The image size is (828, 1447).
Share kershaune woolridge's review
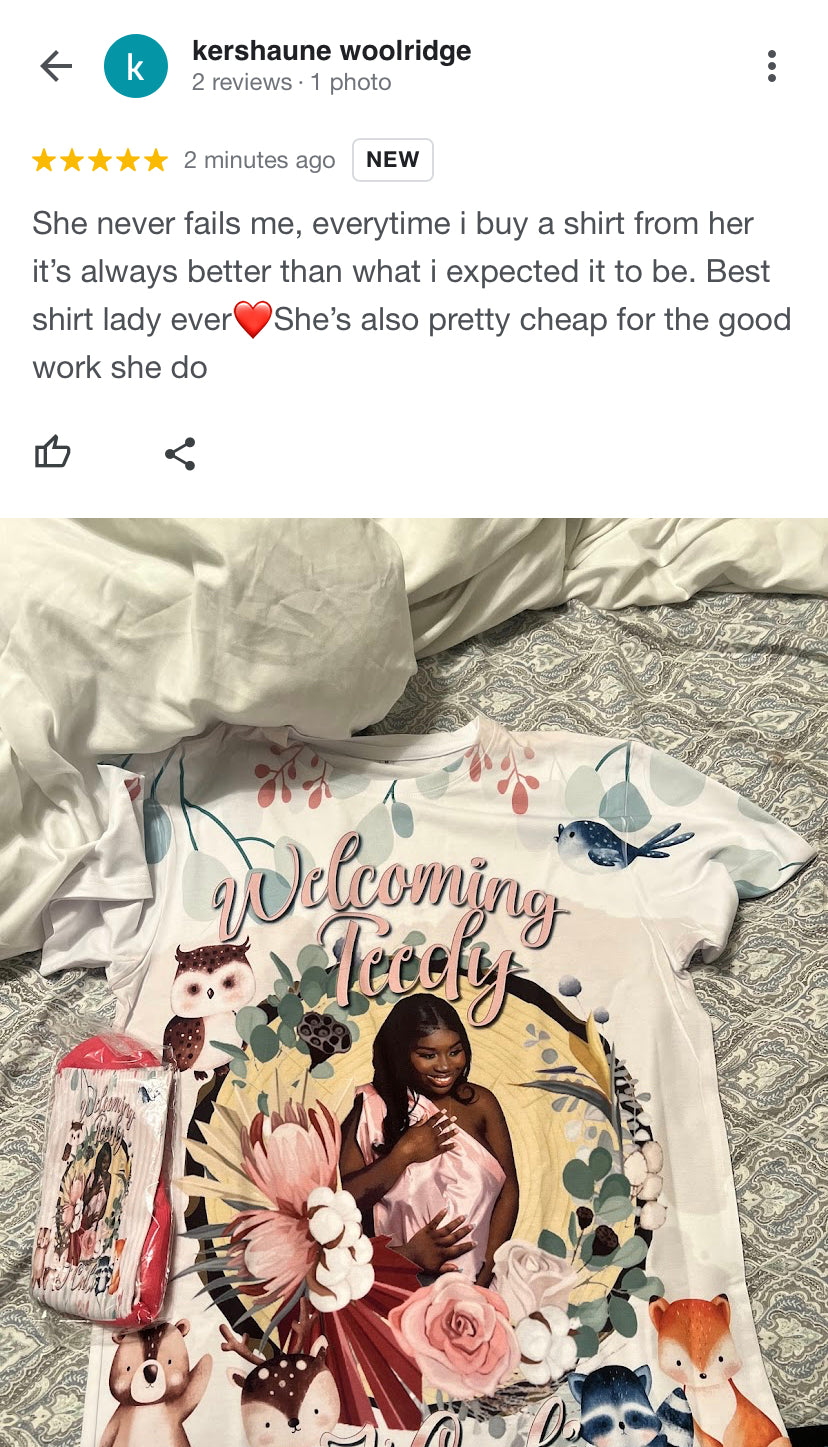(x=180, y=453)
